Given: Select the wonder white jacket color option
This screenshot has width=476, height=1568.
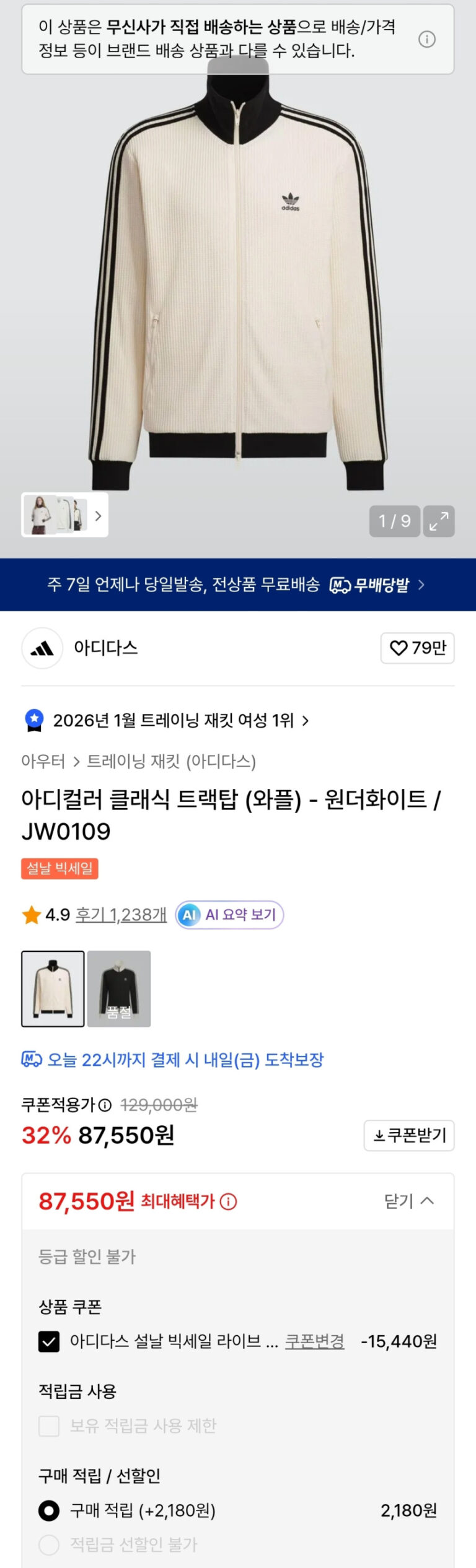Looking at the screenshot, I should 53,988.
